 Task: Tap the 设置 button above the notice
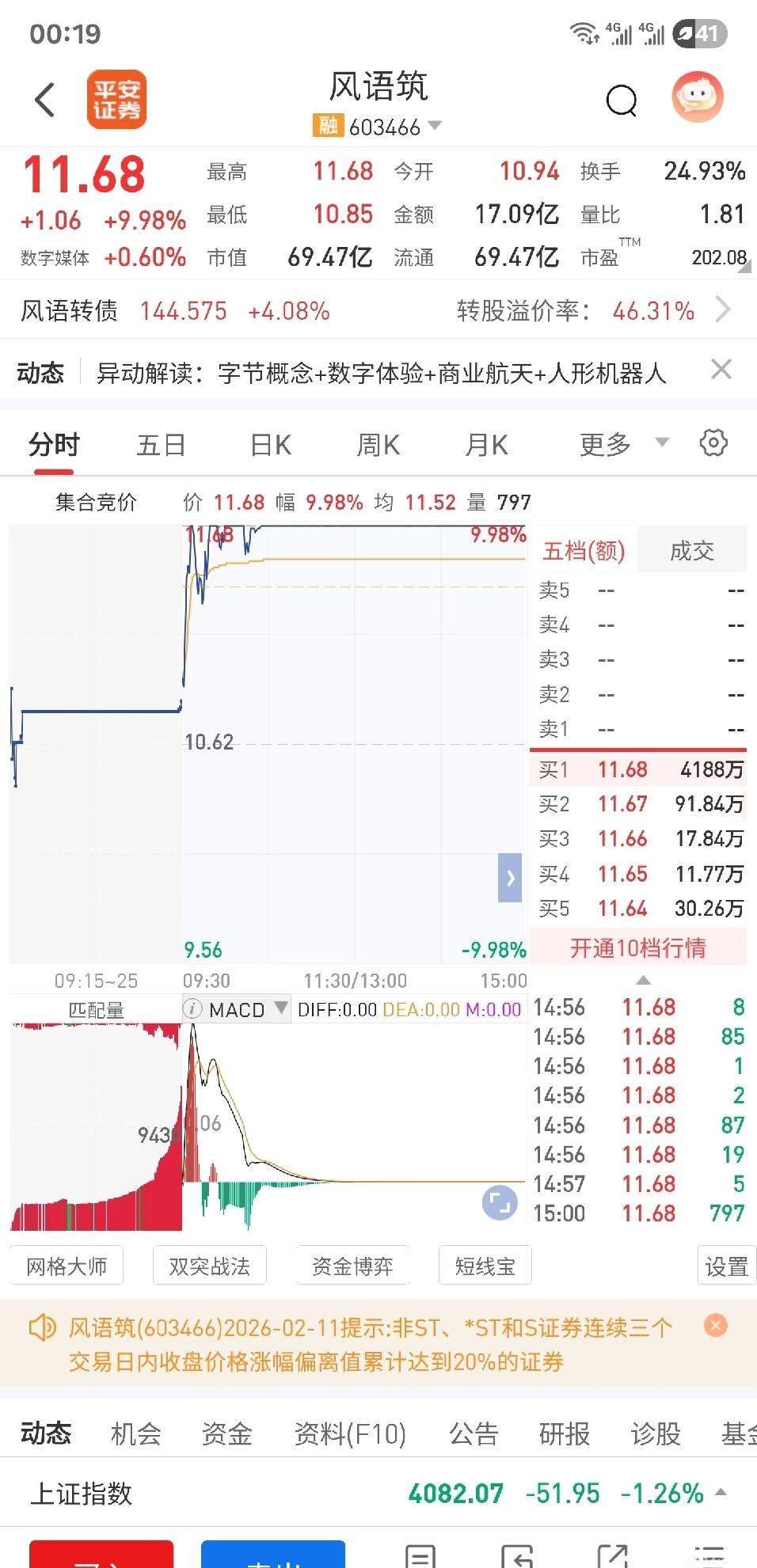click(725, 1266)
